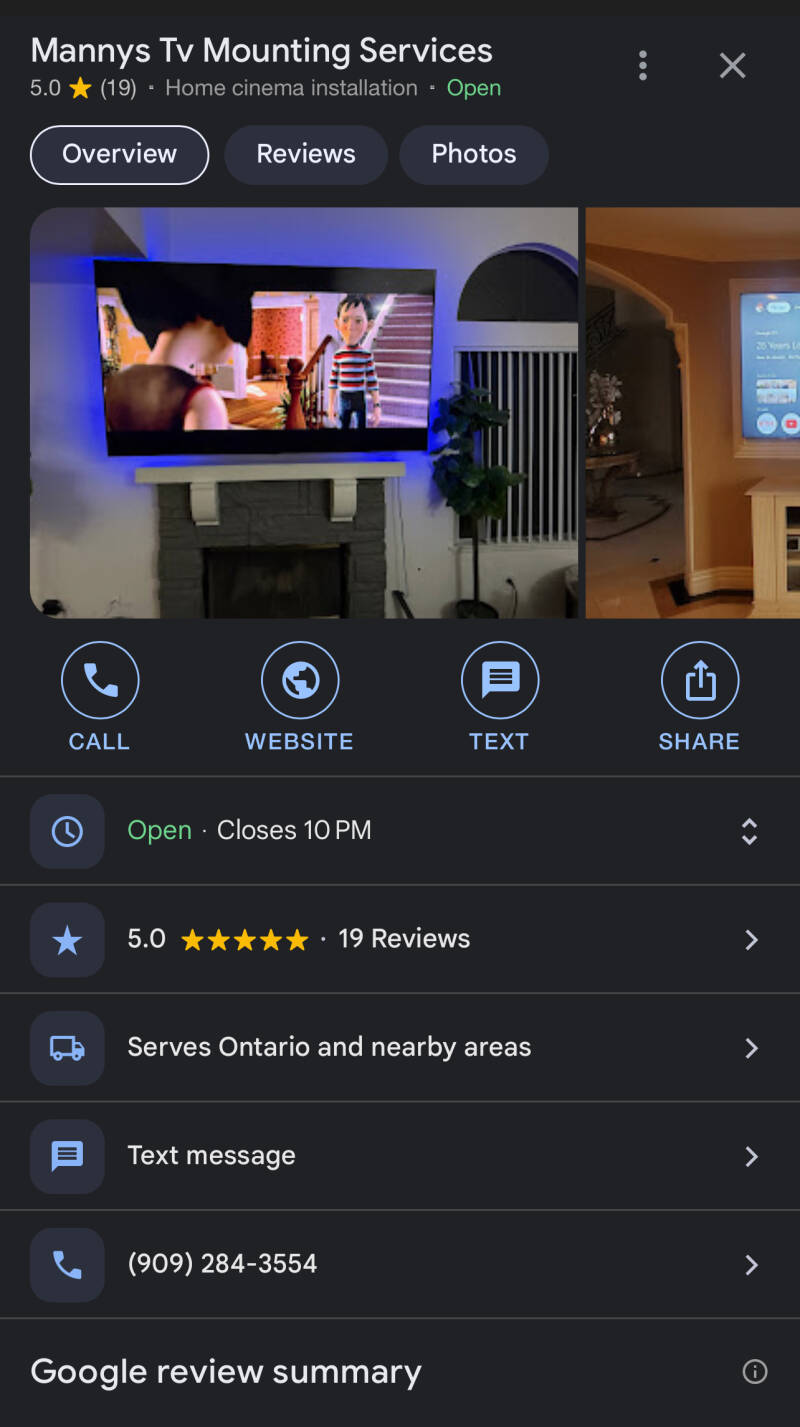Call Mannys Tv Mounting Services
The height and width of the screenshot is (1427, 800).
tap(99, 696)
